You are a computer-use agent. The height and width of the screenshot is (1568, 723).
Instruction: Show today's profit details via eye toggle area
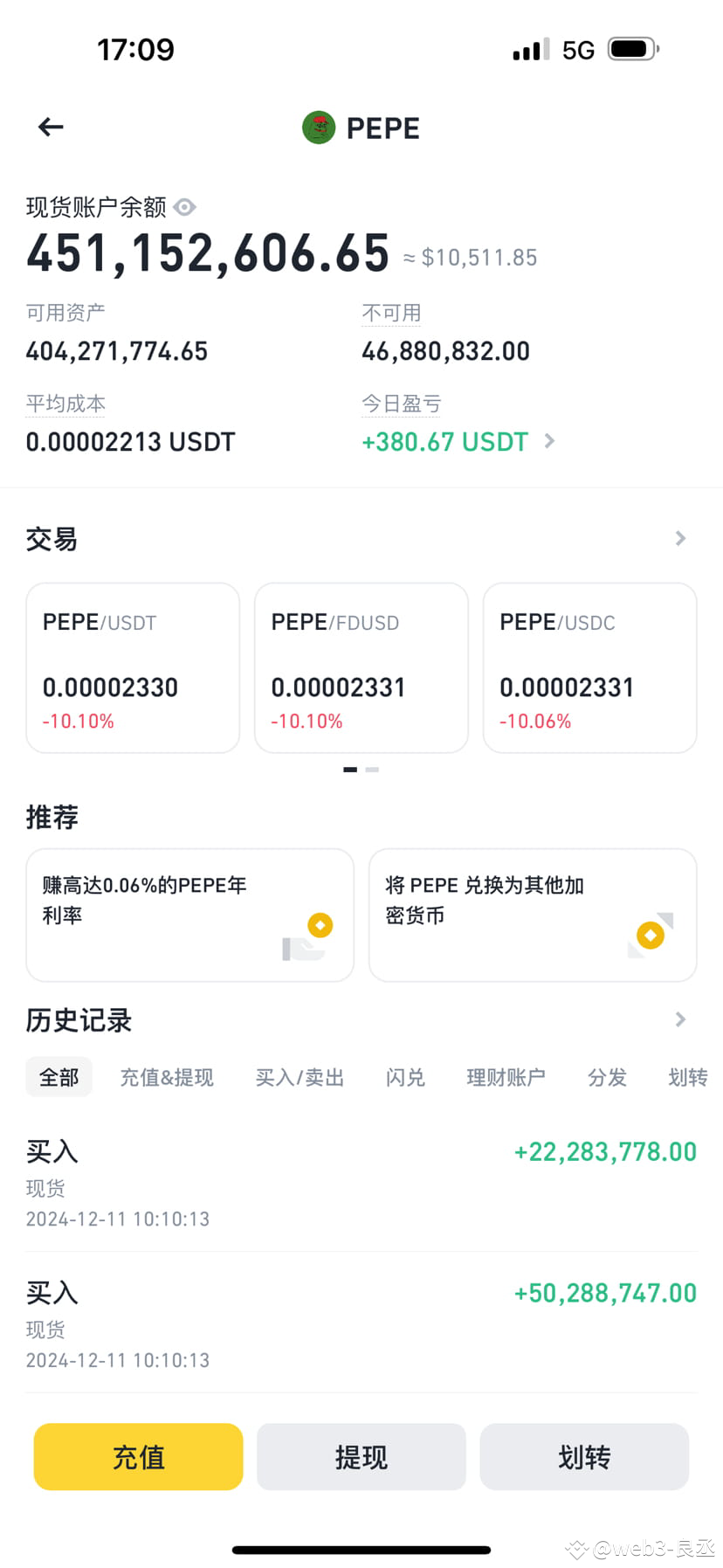[x=184, y=207]
